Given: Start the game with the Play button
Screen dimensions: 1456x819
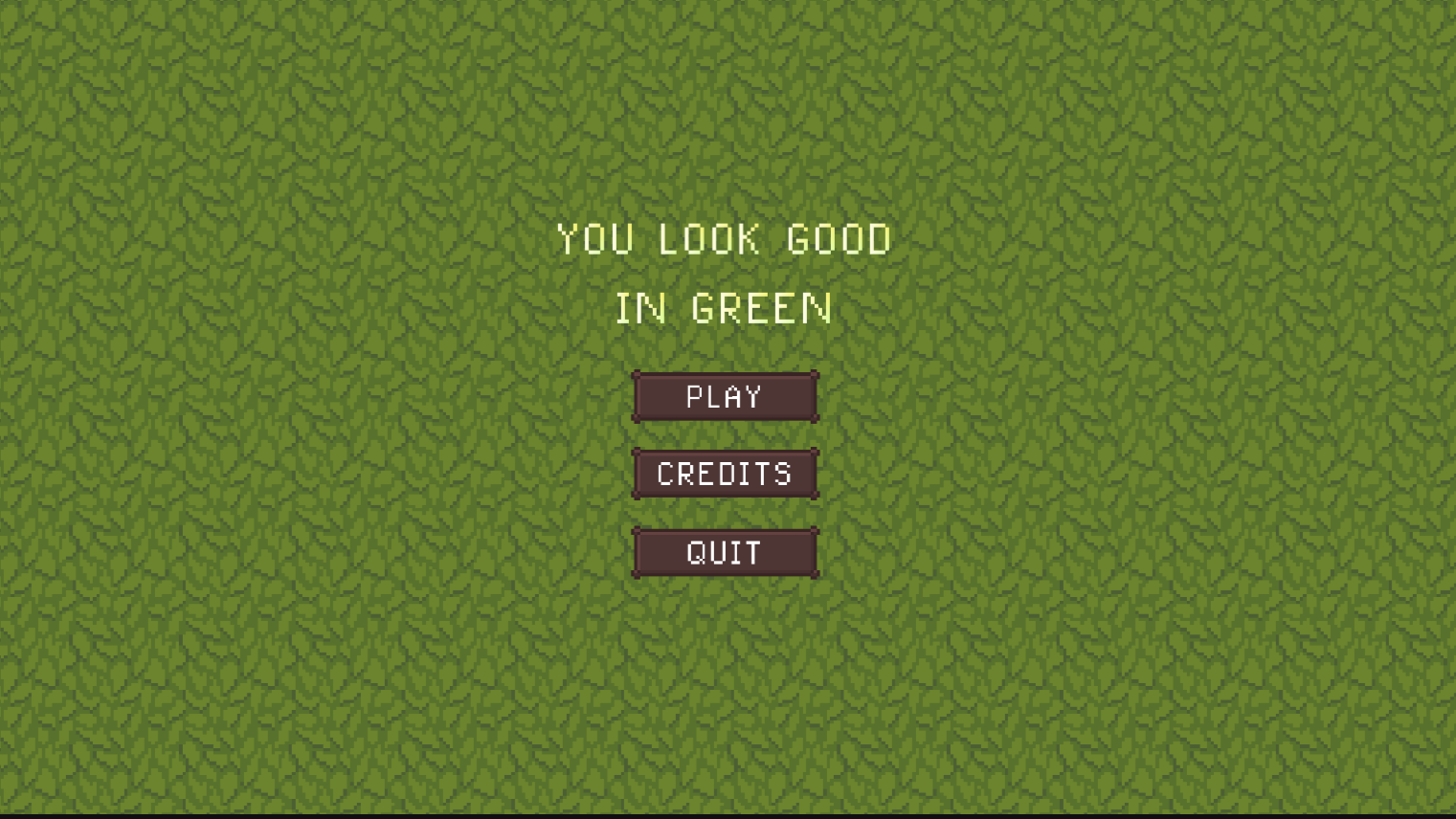Looking at the screenshot, I should (725, 397).
